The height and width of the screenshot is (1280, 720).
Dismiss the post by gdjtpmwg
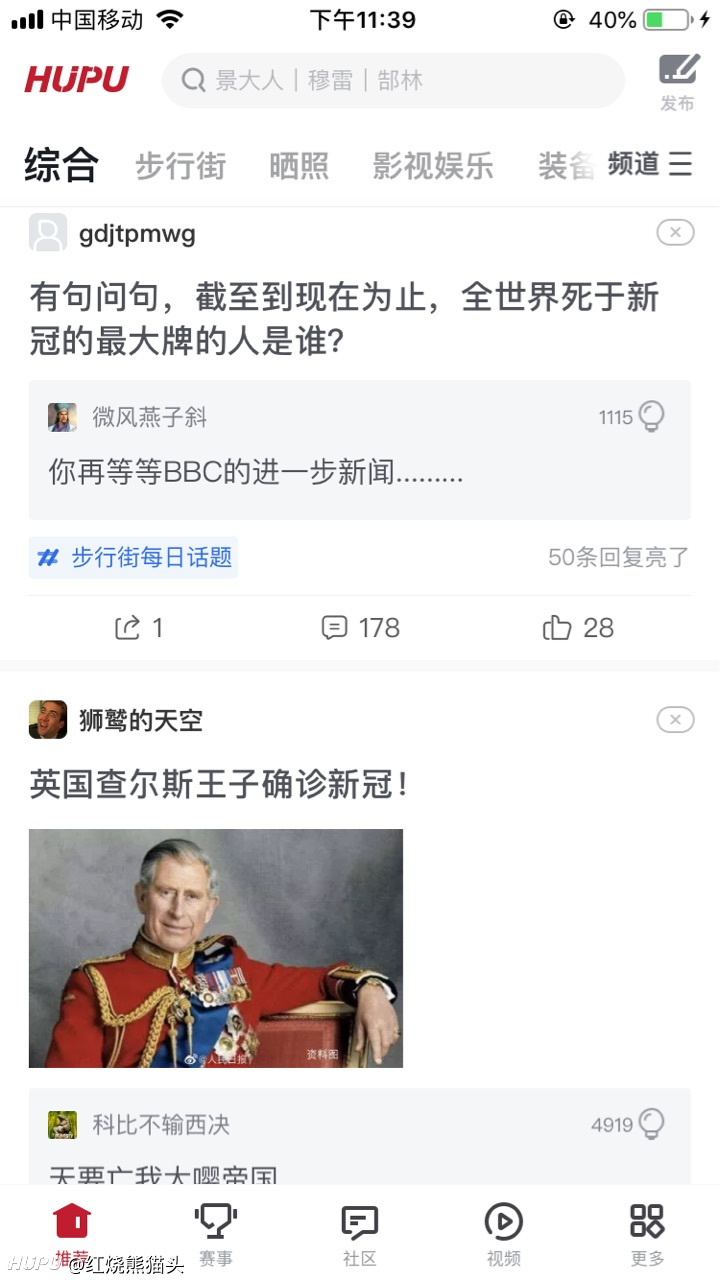(x=675, y=233)
